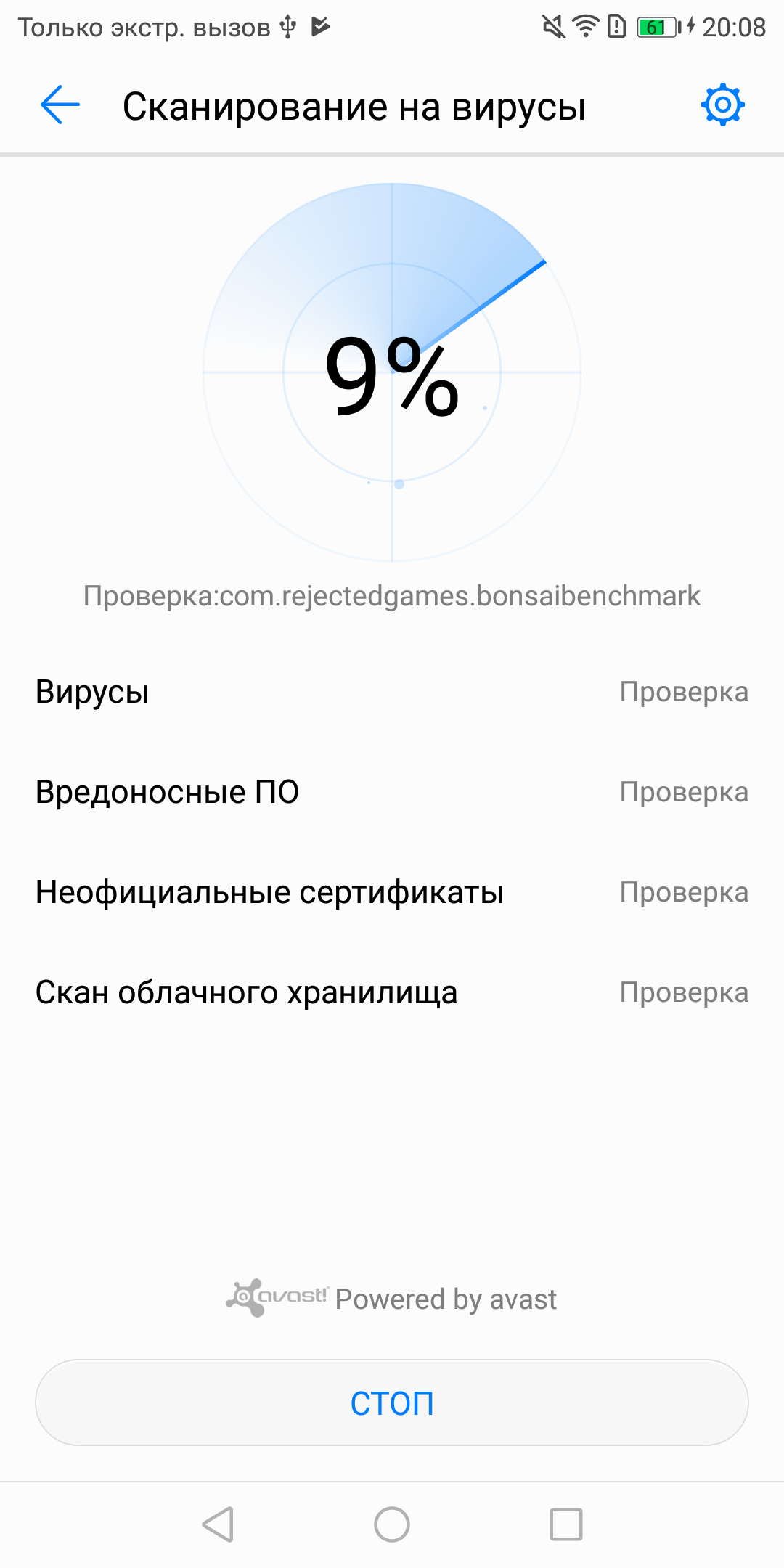784x1568 pixels.
Task: Tap the system home button
Action: tap(392, 1524)
